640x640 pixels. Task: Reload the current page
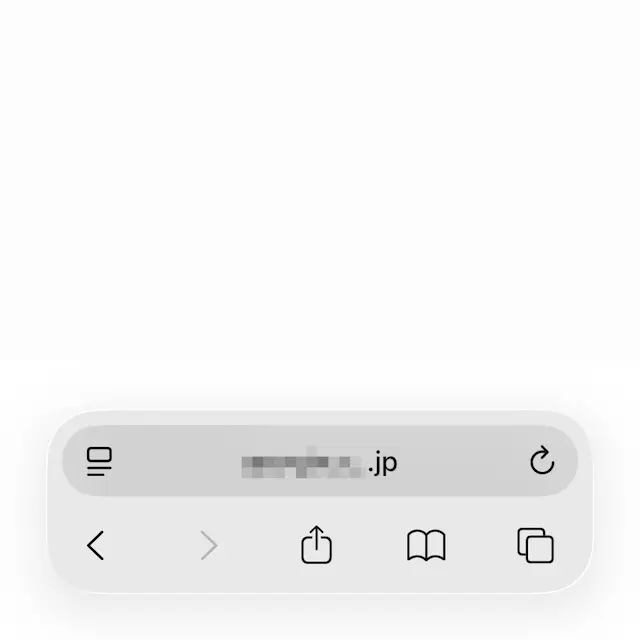coord(541,462)
